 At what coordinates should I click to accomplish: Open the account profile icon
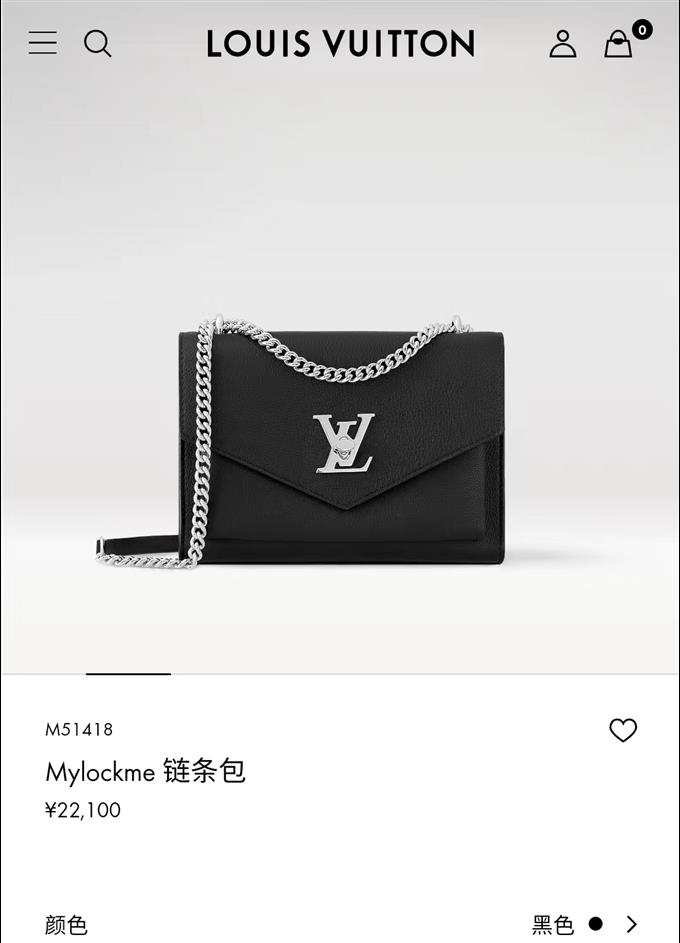[563, 43]
